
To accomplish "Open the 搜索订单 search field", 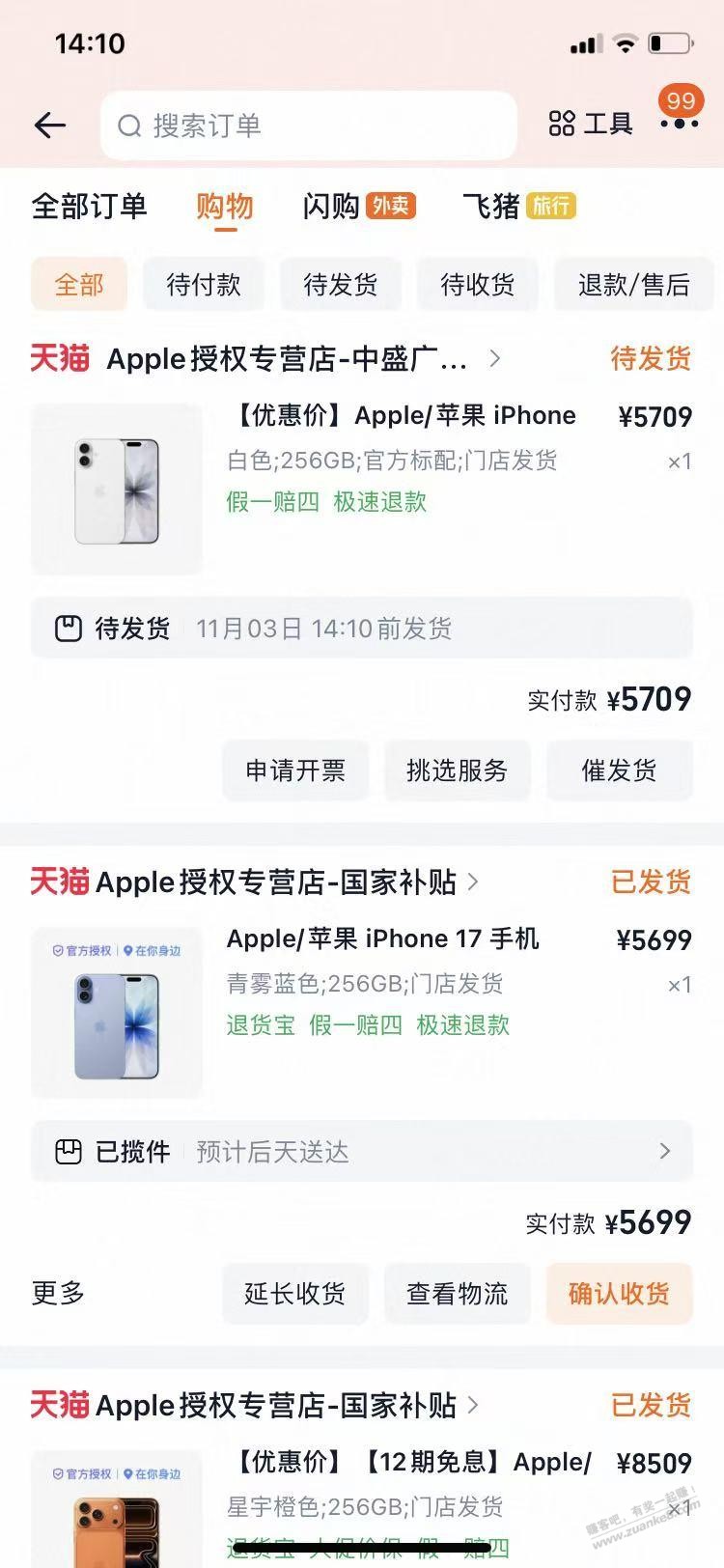I will click(309, 126).
